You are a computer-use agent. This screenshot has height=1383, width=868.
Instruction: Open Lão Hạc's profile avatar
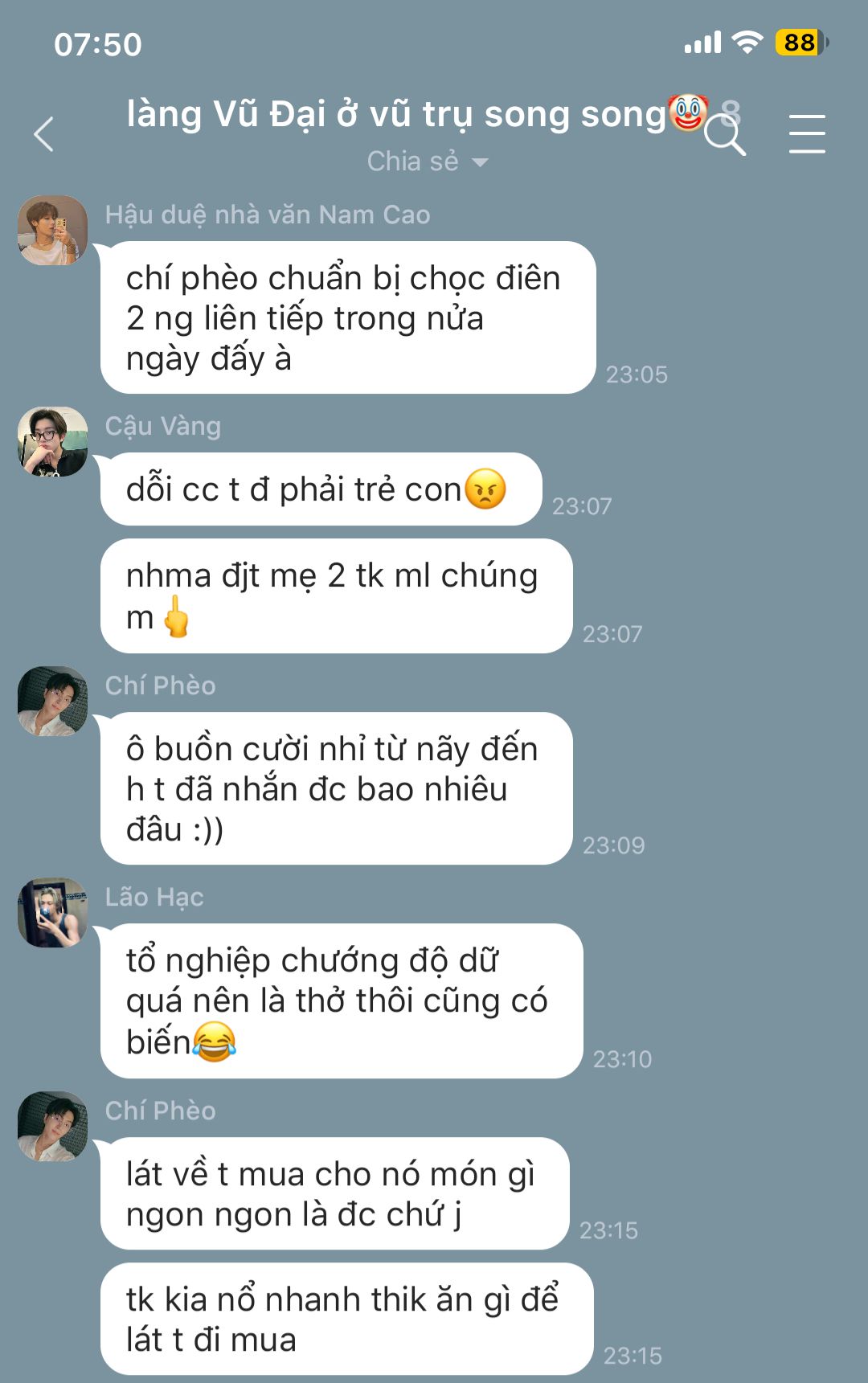click(53, 913)
